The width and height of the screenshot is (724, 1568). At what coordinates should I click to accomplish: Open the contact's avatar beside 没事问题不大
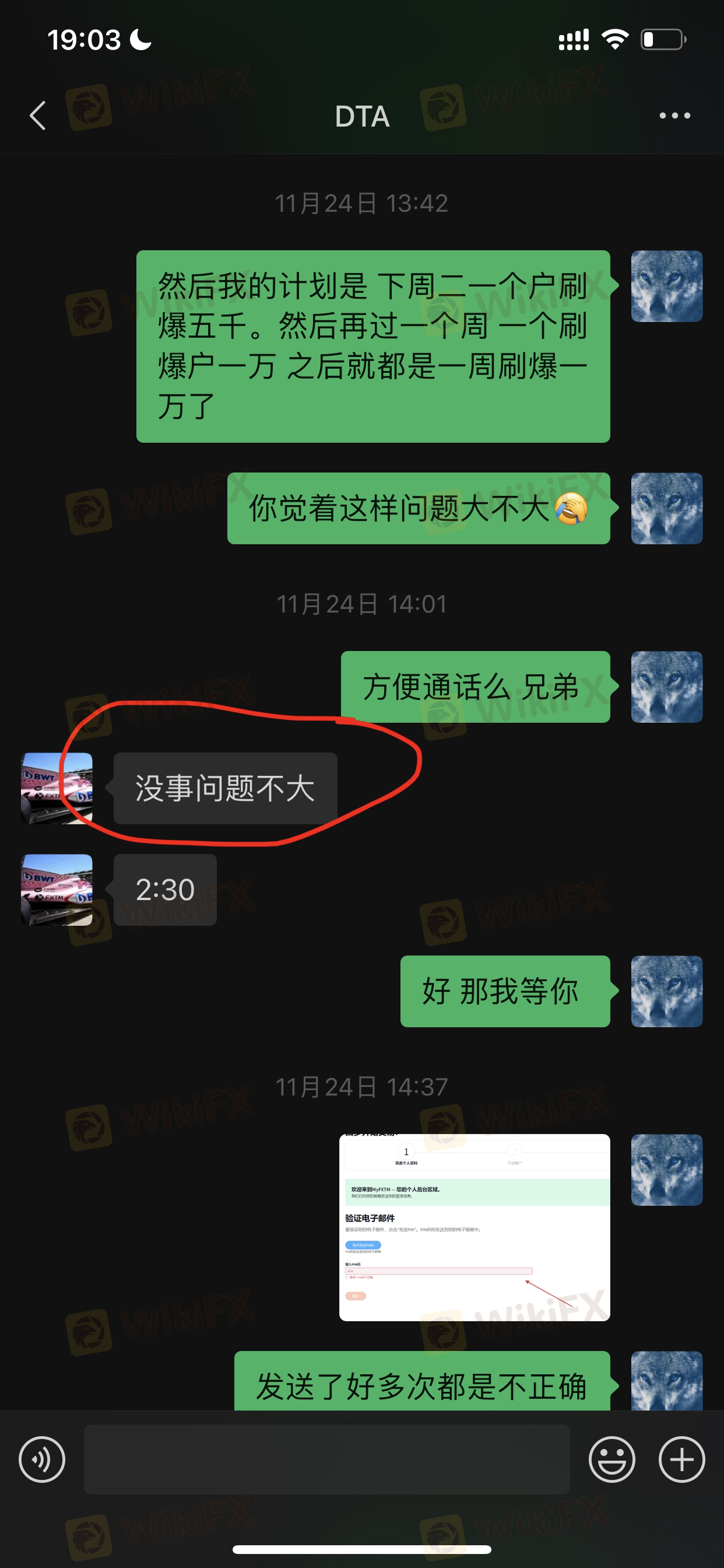point(57,788)
